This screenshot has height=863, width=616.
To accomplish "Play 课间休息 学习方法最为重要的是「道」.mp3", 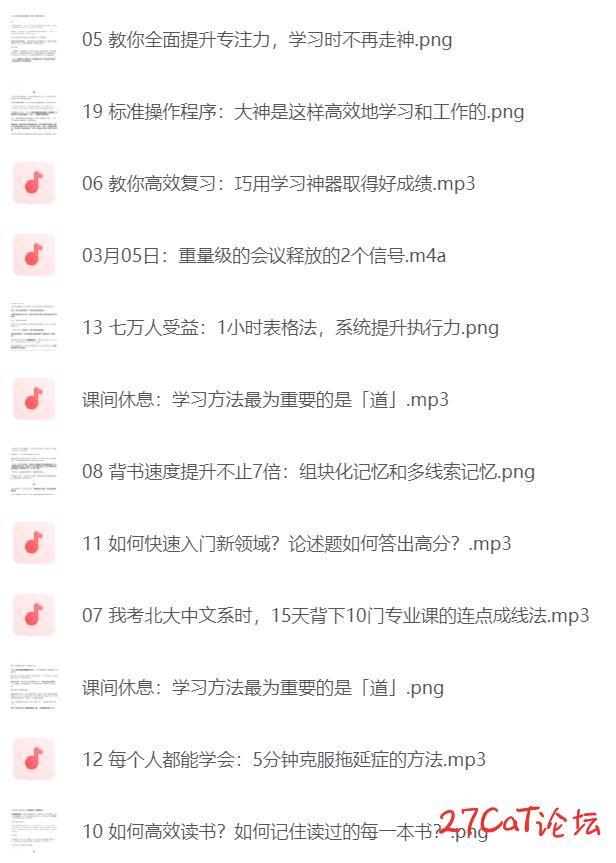I will click(265, 400).
